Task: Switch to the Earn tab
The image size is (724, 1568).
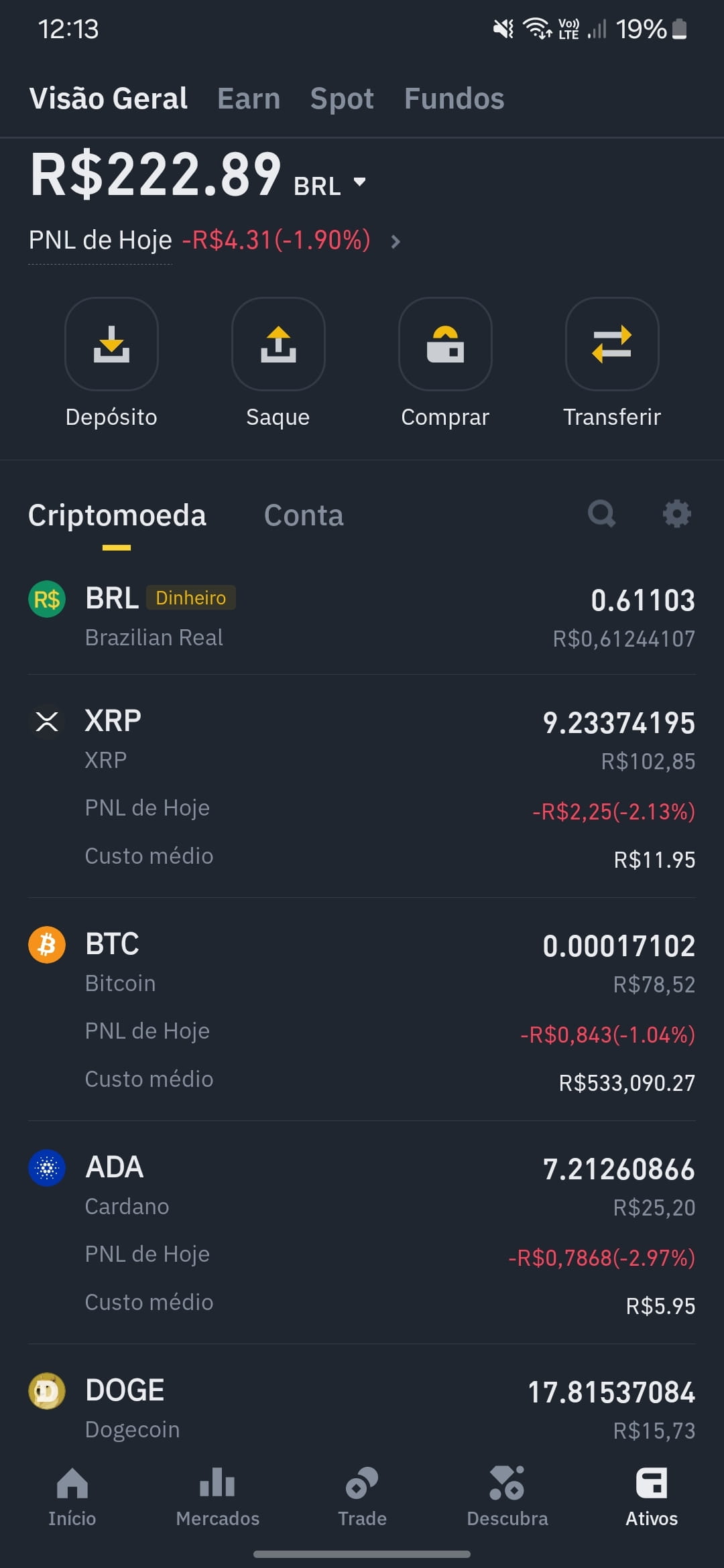Action: pos(249,99)
